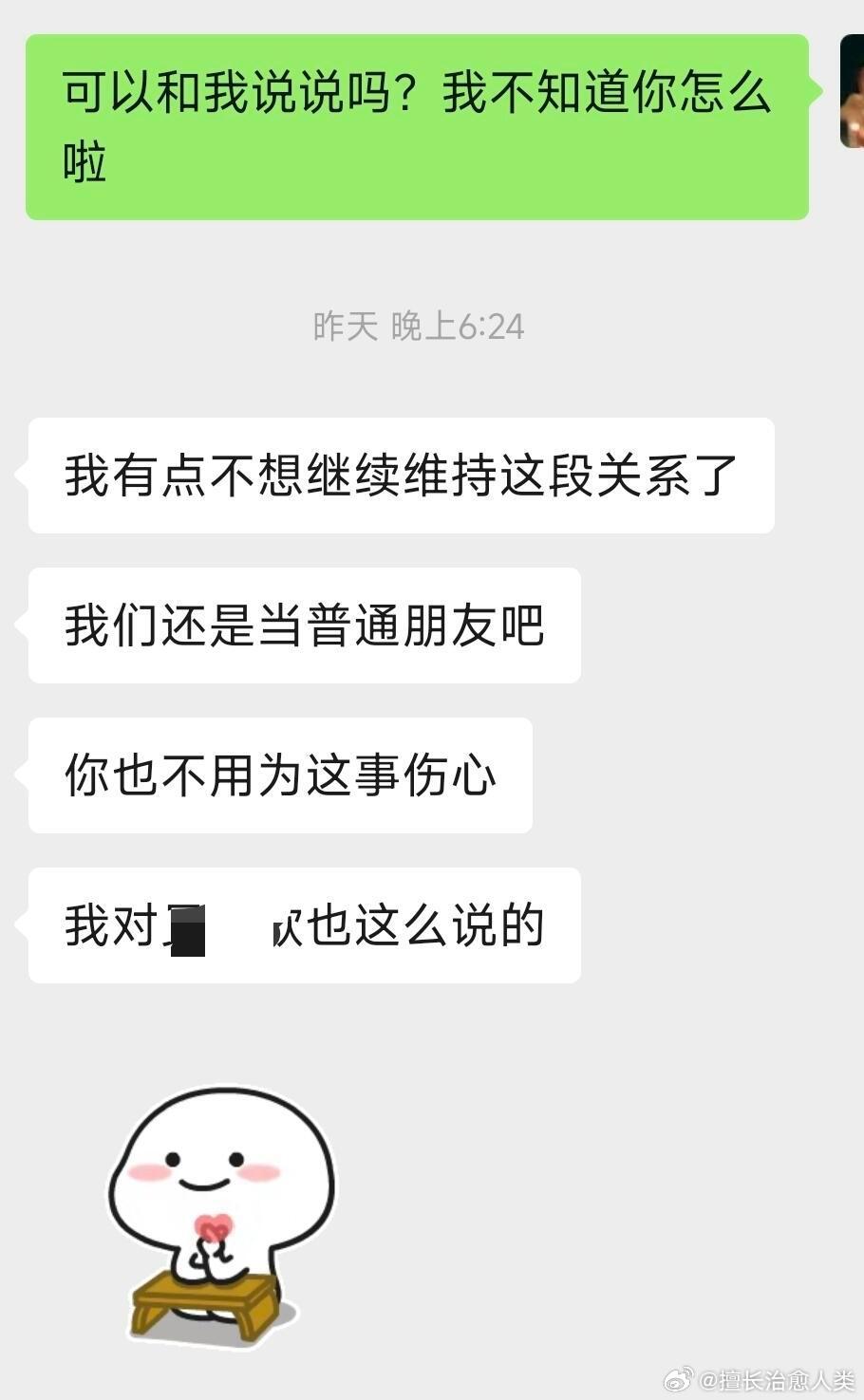Open the message 我有点不想继续维持这段关系了
The width and height of the screenshot is (864, 1400).
tap(399, 473)
